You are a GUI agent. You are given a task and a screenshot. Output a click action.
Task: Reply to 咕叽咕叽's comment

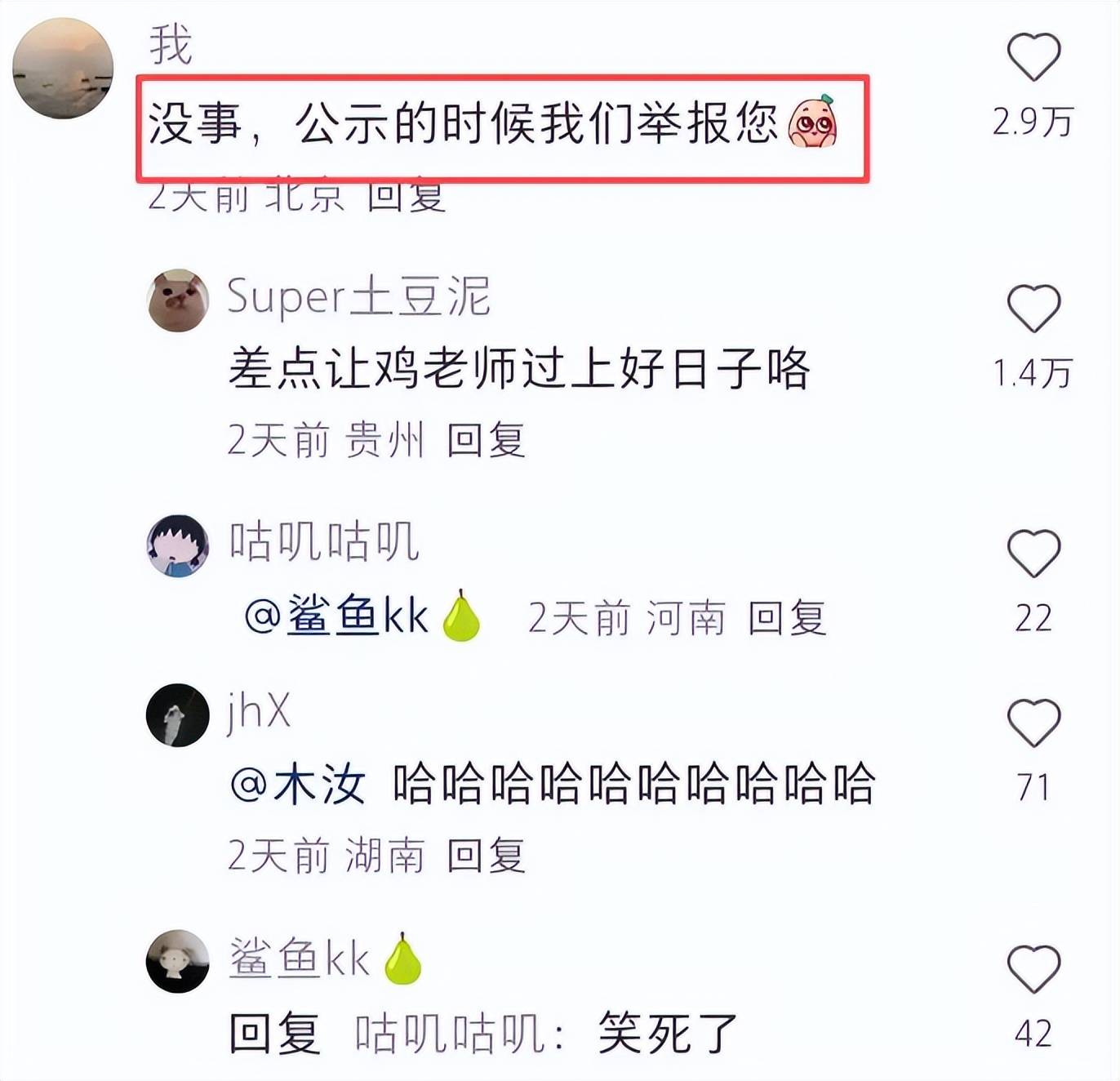point(787,618)
